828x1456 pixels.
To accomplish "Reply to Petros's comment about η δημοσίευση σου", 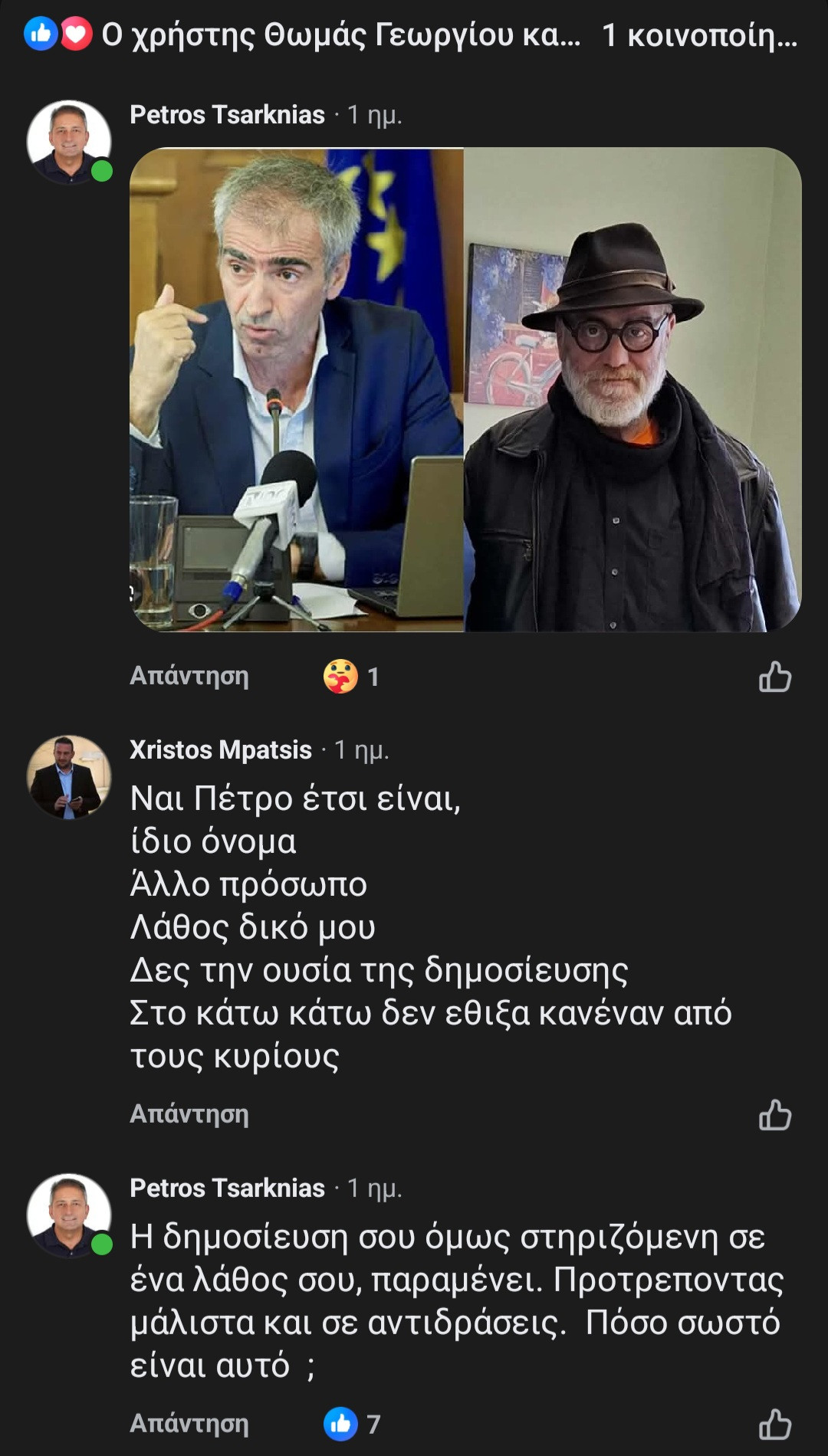I will [189, 1424].
